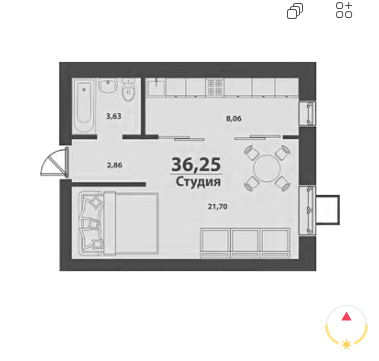Tap the grid plus add icon
This screenshot has height=361, width=379.
coord(344,10)
